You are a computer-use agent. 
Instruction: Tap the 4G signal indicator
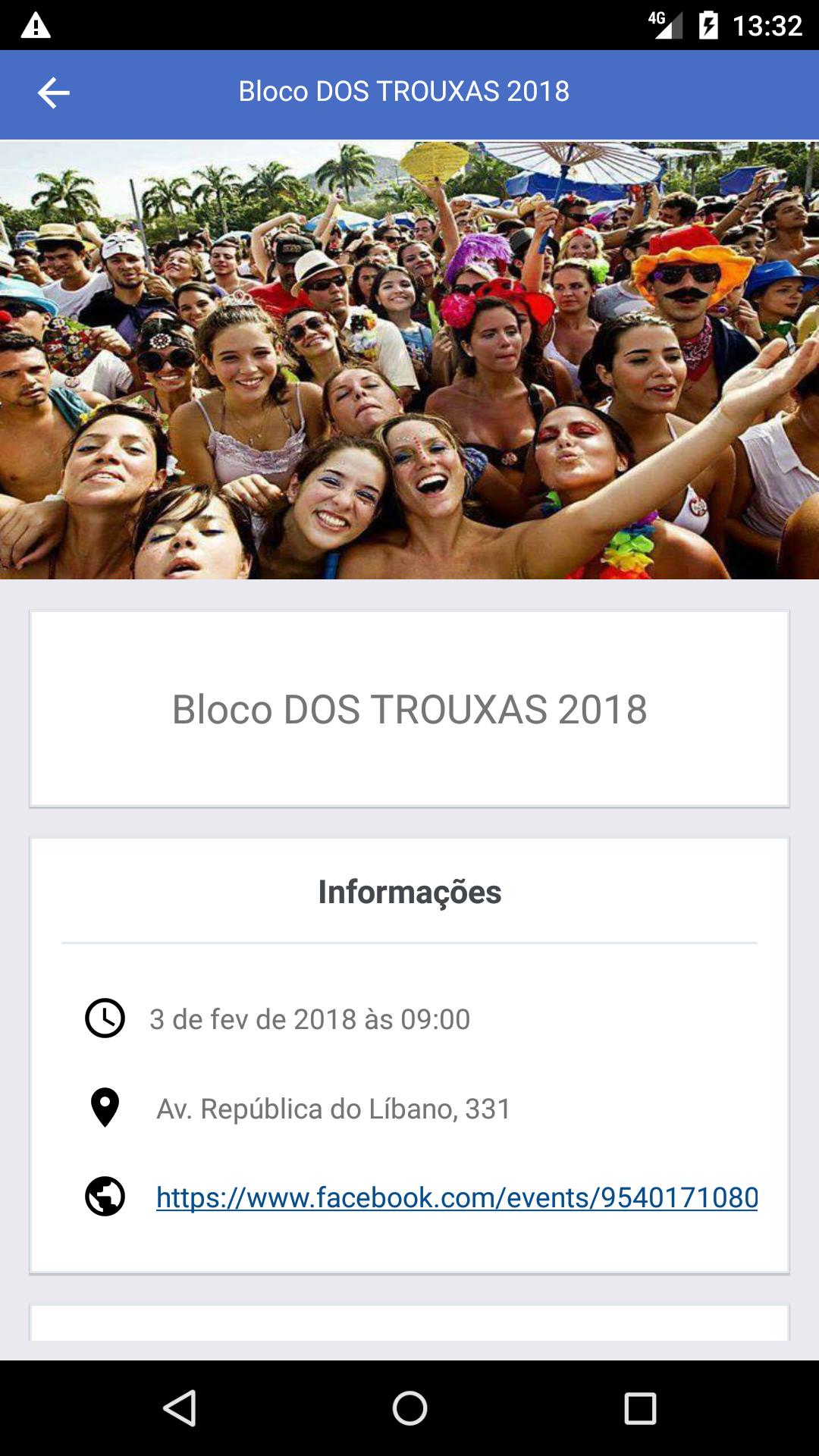click(x=666, y=23)
